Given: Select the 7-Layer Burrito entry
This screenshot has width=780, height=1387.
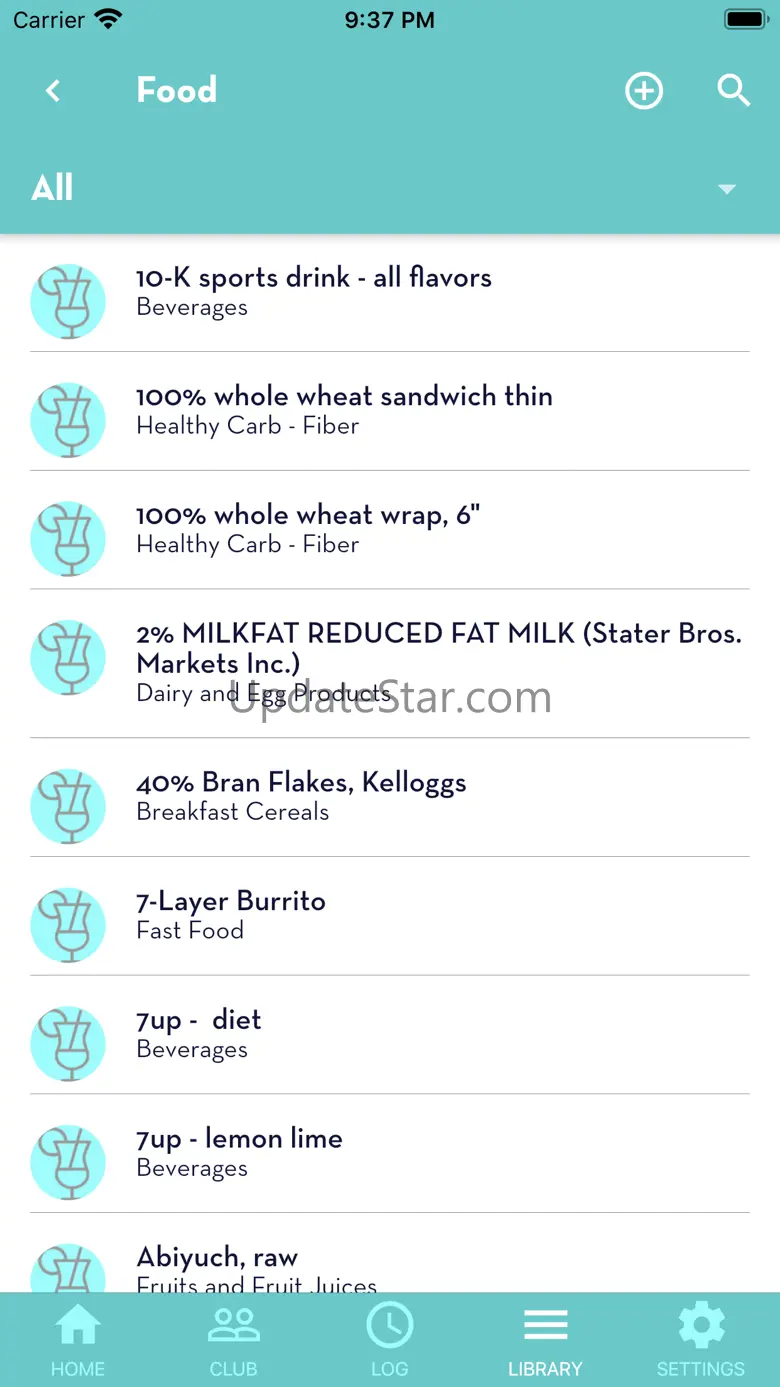Looking at the screenshot, I should [390, 916].
